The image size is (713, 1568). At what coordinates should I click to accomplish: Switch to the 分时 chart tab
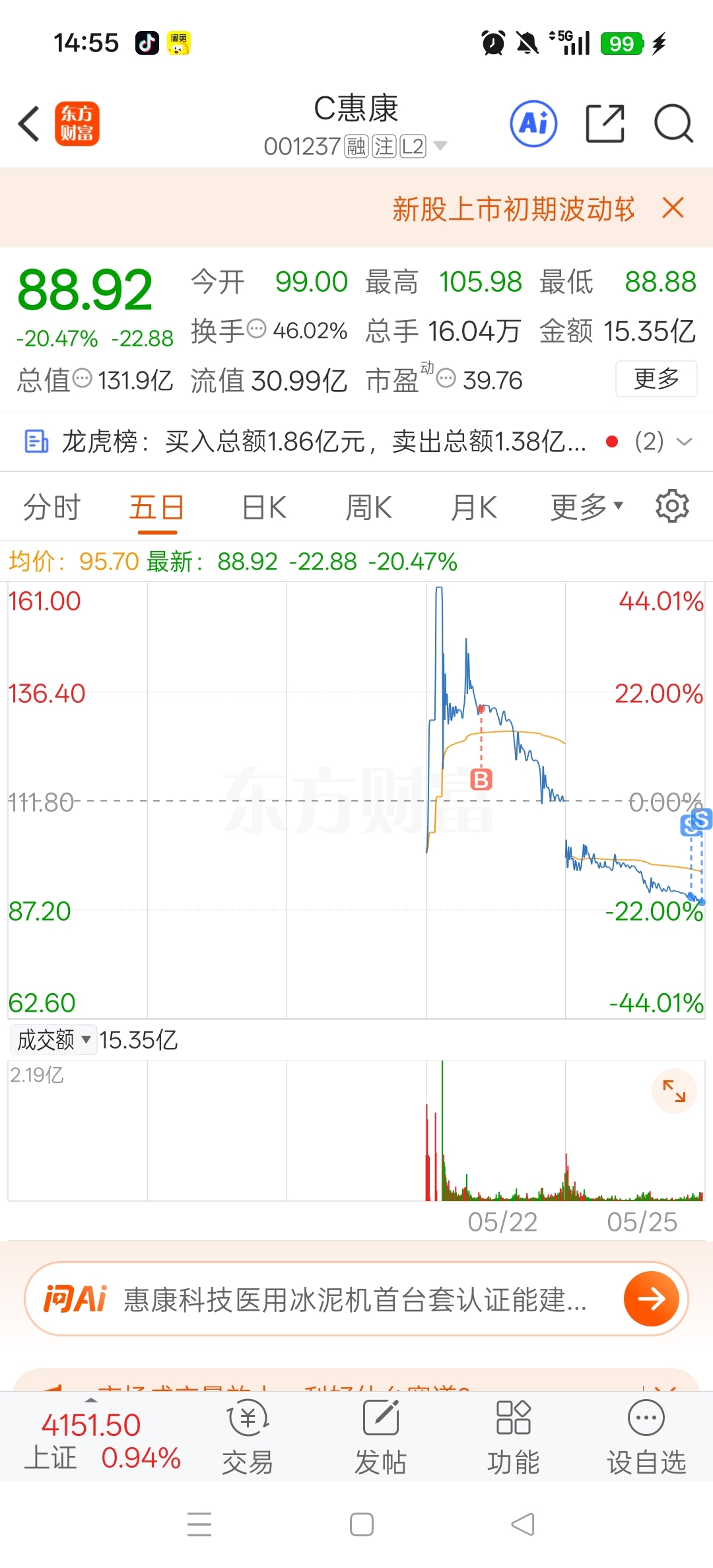coord(51,507)
